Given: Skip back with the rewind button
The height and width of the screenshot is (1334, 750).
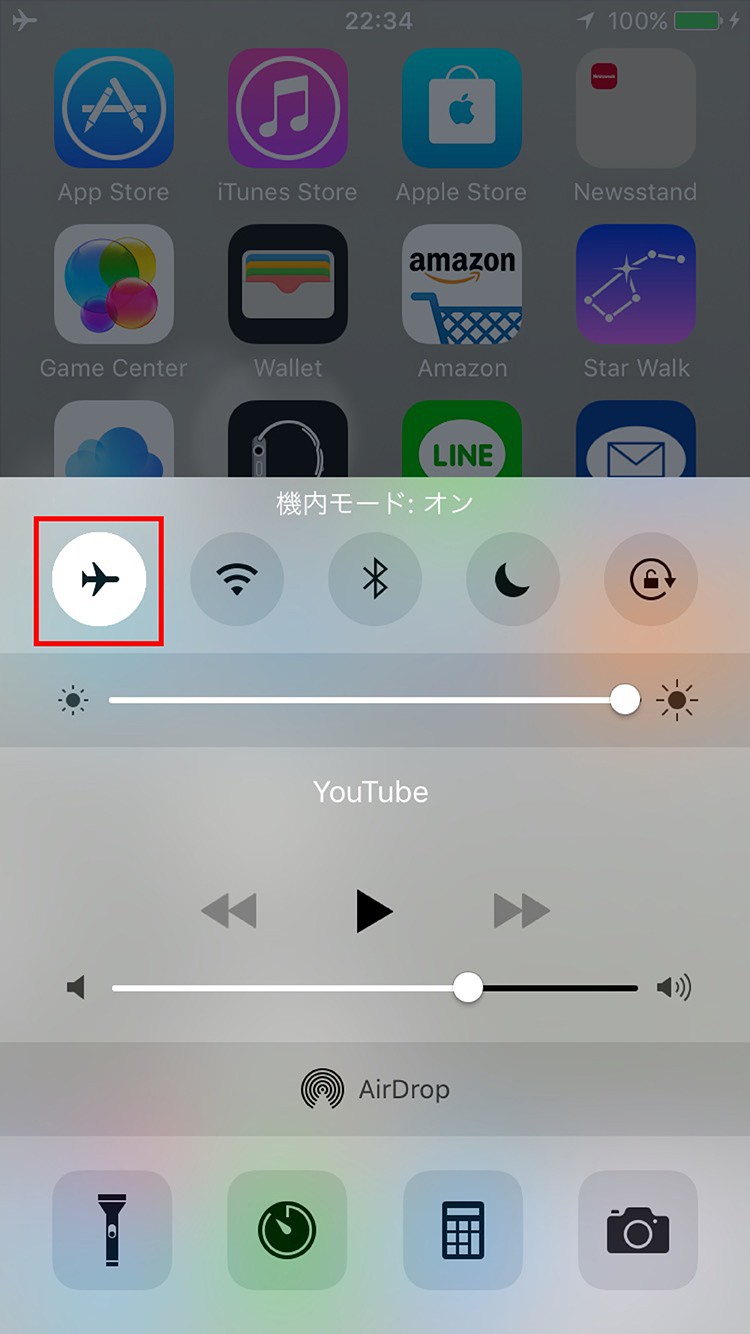Looking at the screenshot, I should point(229,911).
